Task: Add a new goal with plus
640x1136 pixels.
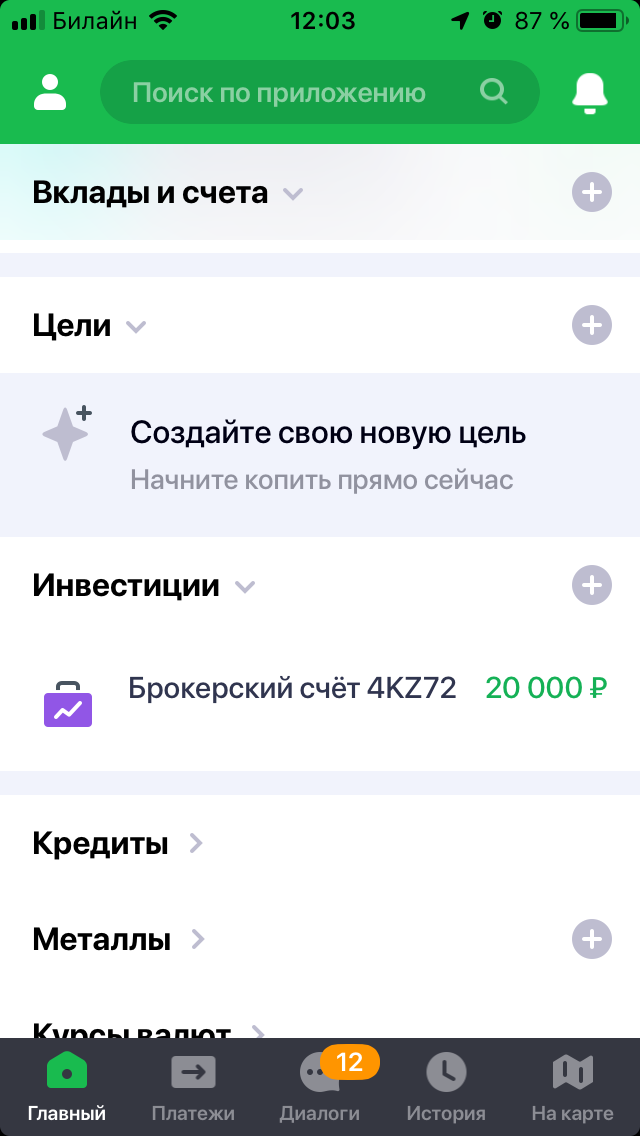Action: [x=591, y=325]
